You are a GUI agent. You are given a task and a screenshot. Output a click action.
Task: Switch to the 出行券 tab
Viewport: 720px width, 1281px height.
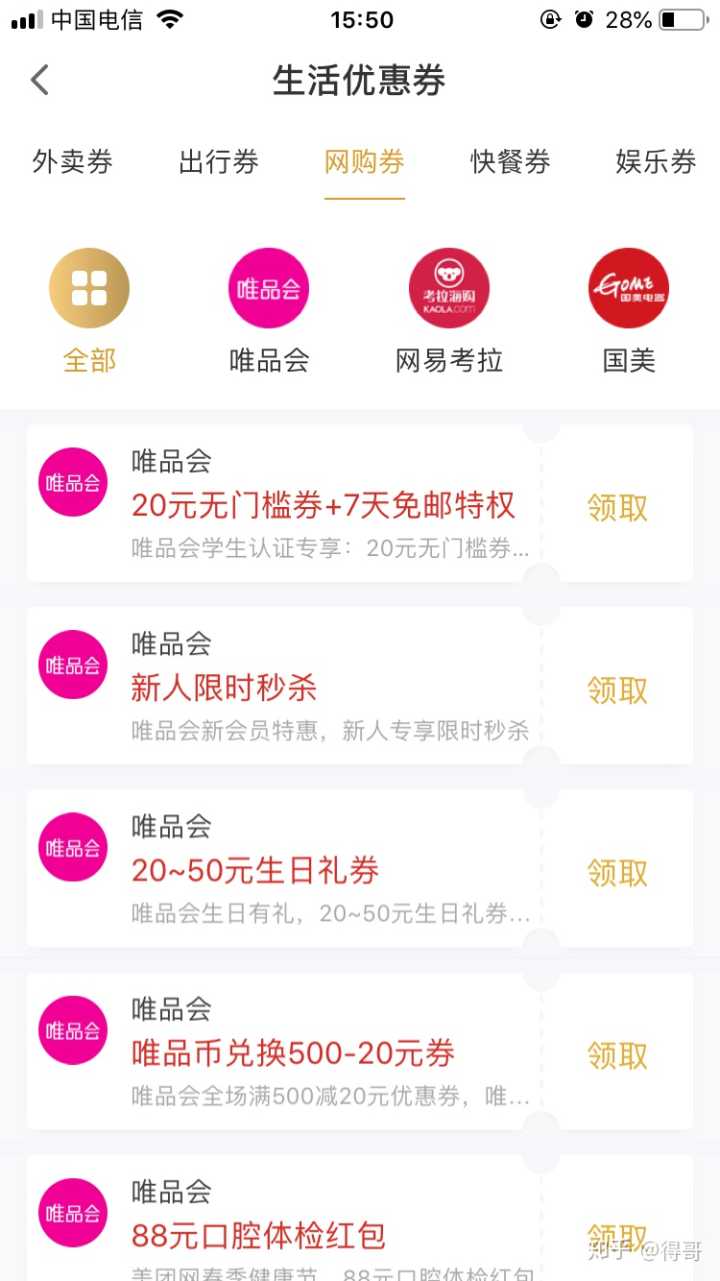tap(218, 162)
